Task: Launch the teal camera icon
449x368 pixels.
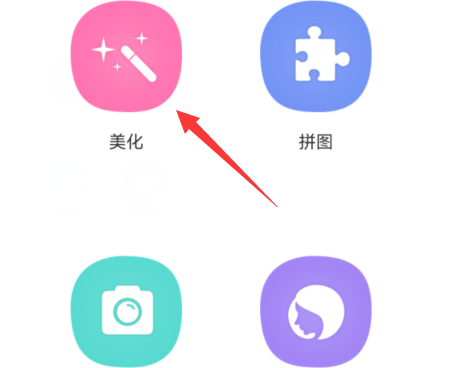Action: 126,311
